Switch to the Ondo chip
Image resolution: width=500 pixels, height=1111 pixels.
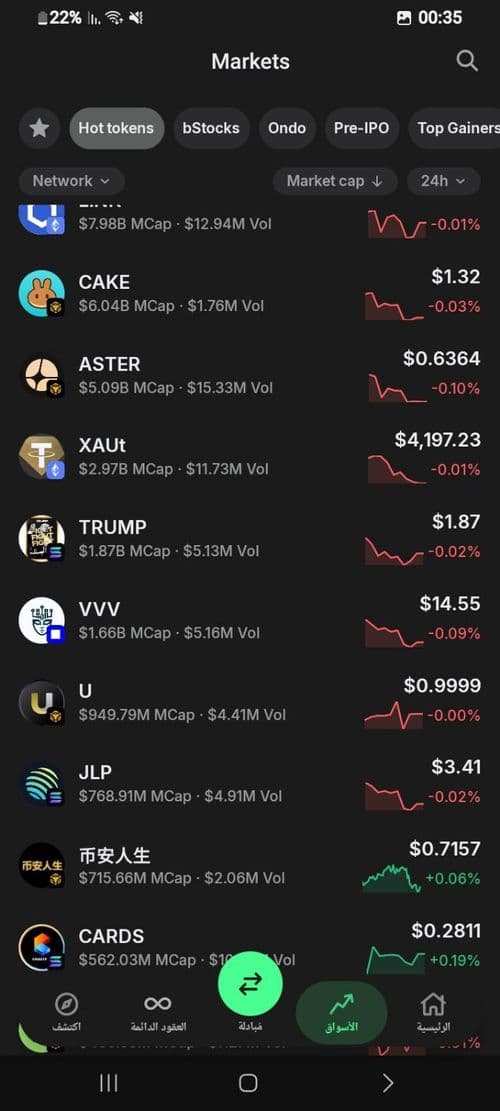pos(287,128)
